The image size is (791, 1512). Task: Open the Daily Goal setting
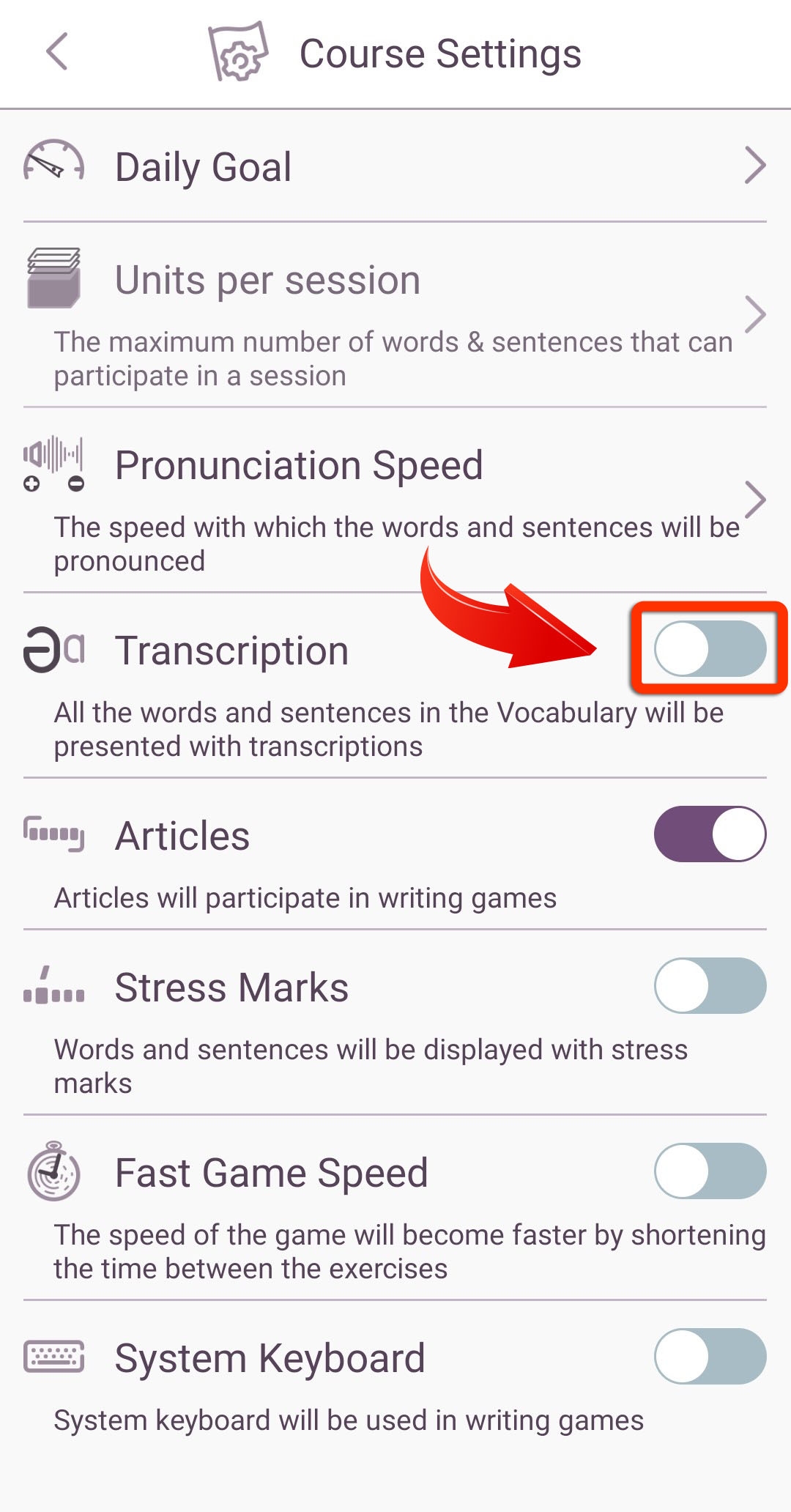click(395, 166)
